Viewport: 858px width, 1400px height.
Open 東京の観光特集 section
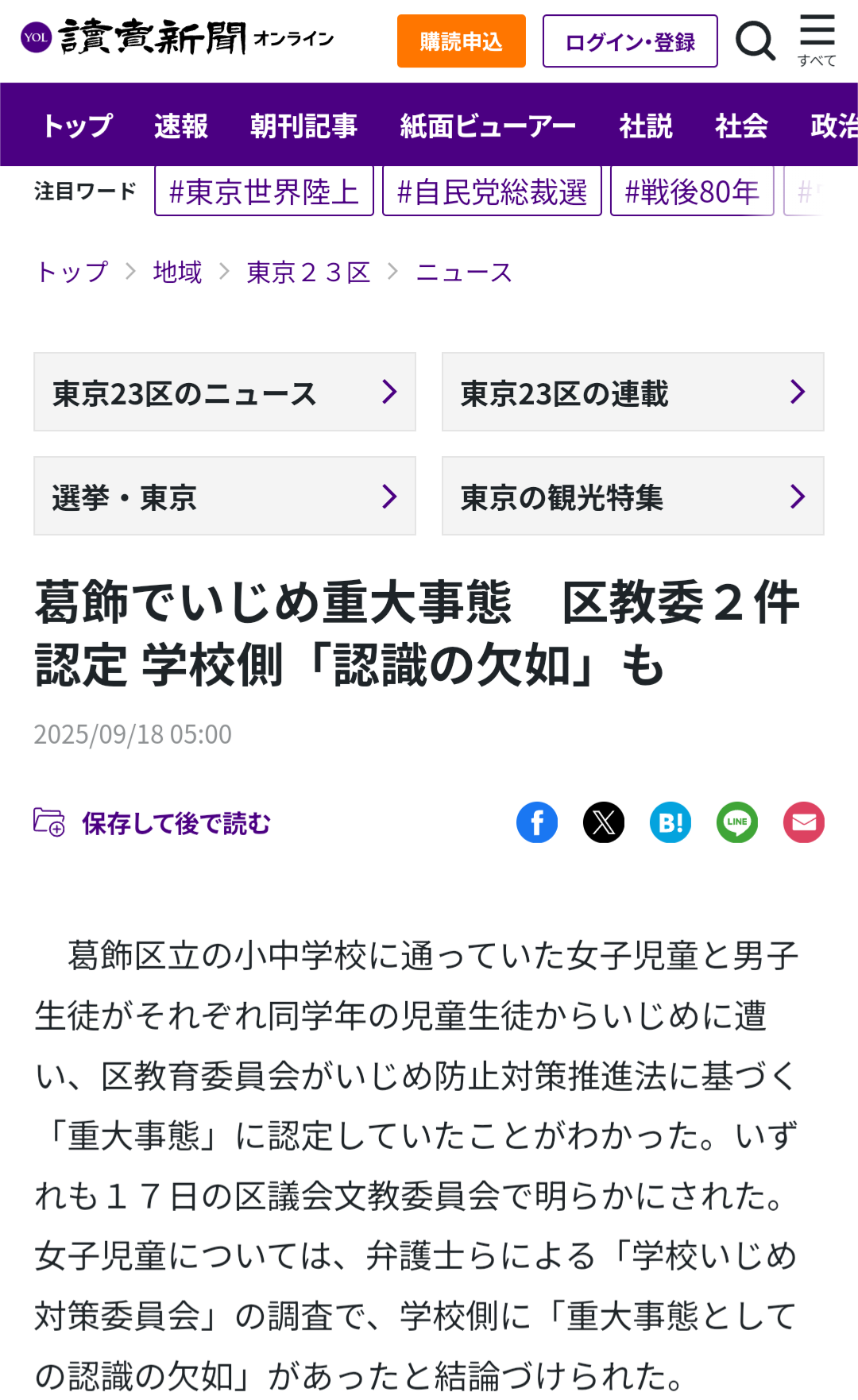pos(632,497)
